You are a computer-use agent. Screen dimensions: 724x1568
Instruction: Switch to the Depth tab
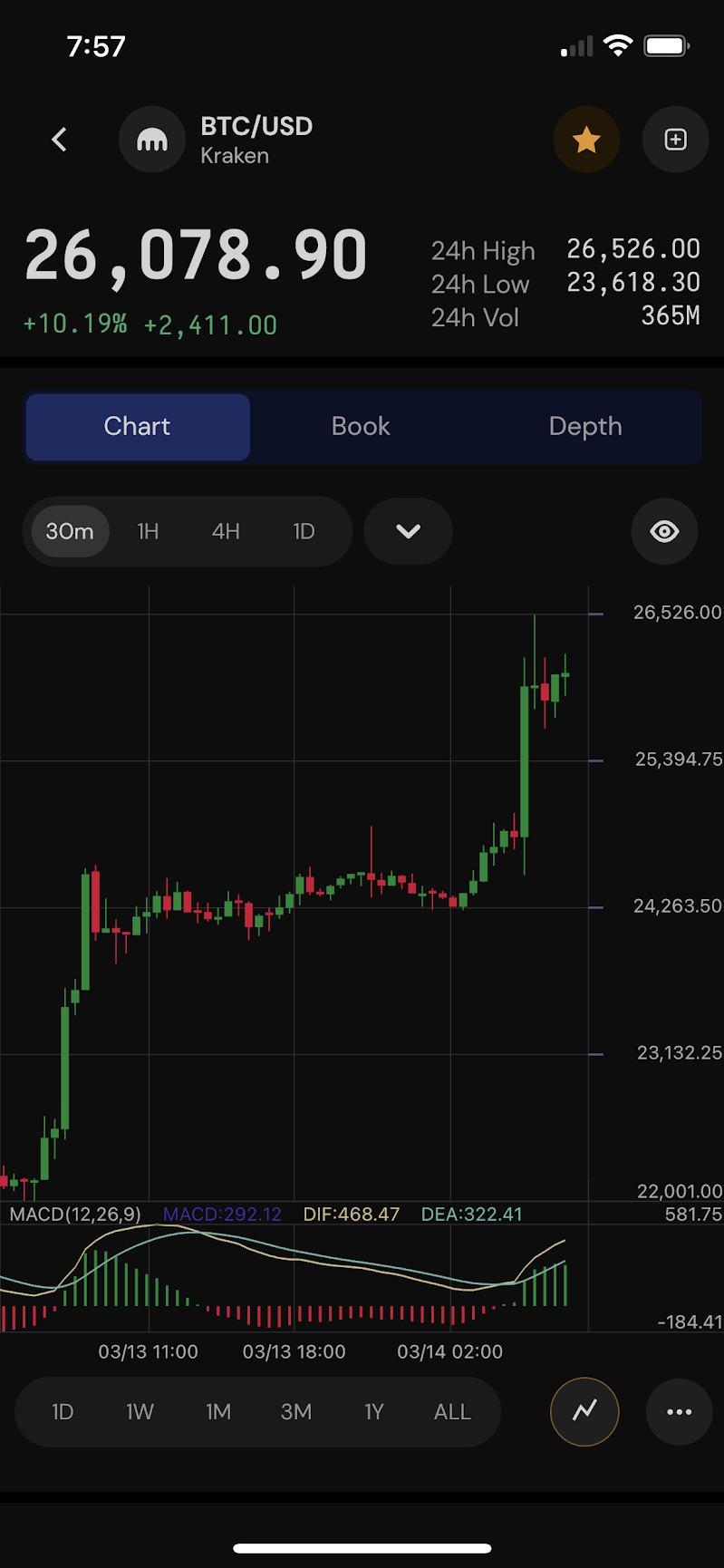[x=585, y=426]
